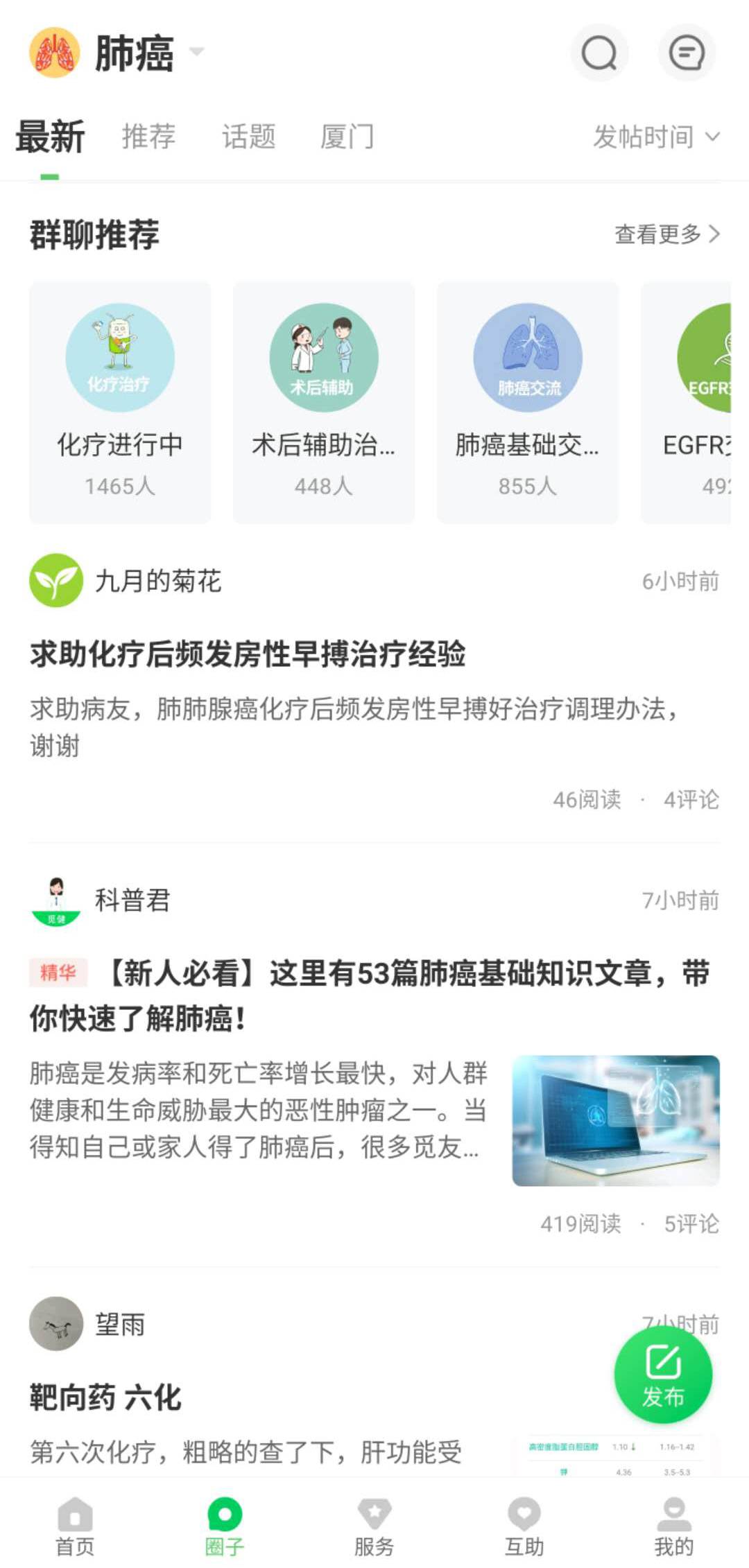Go to the 首页 tab
The width and height of the screenshot is (749, 1568).
(75, 1525)
